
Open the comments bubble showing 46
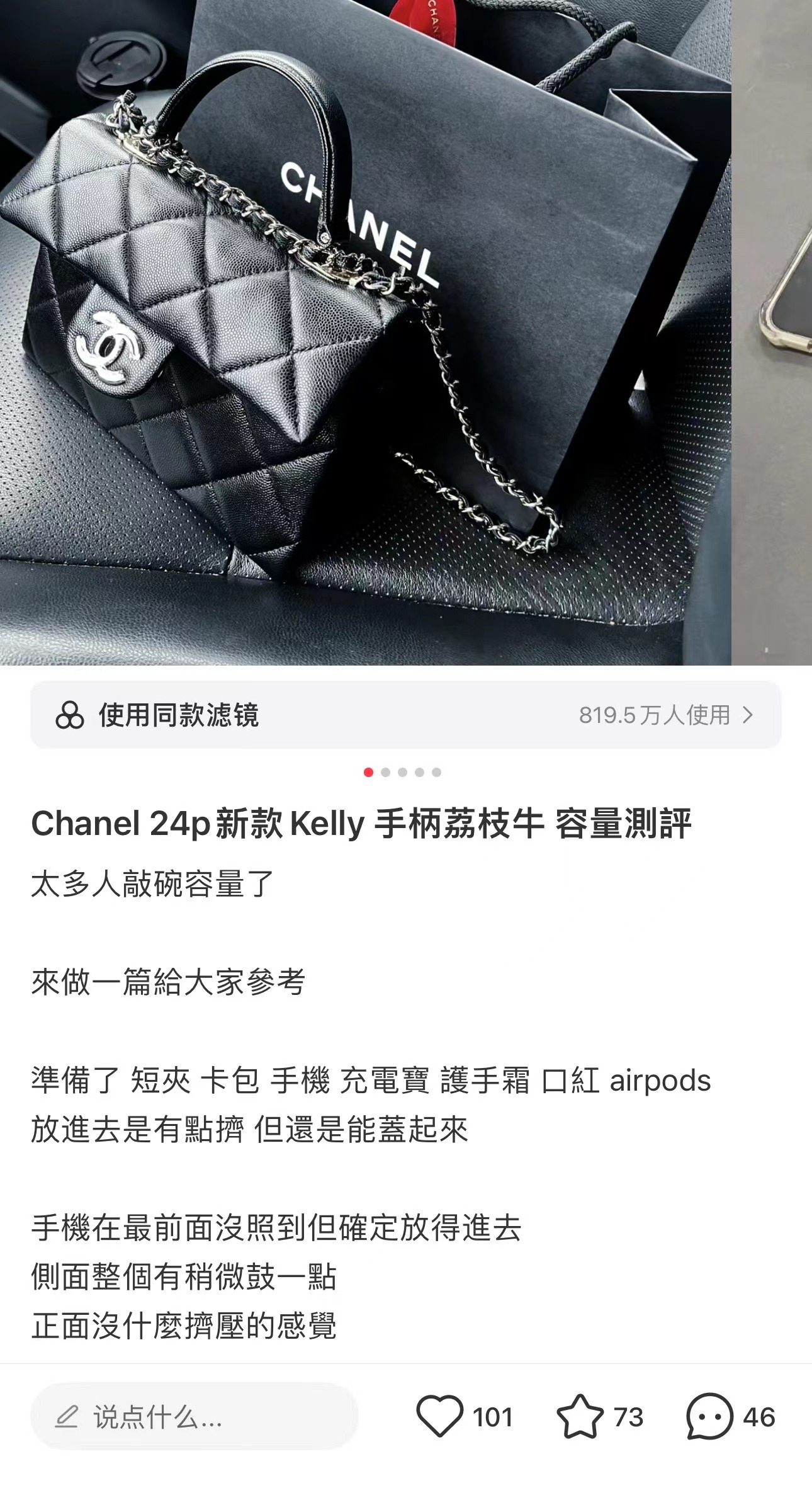coord(709,1417)
